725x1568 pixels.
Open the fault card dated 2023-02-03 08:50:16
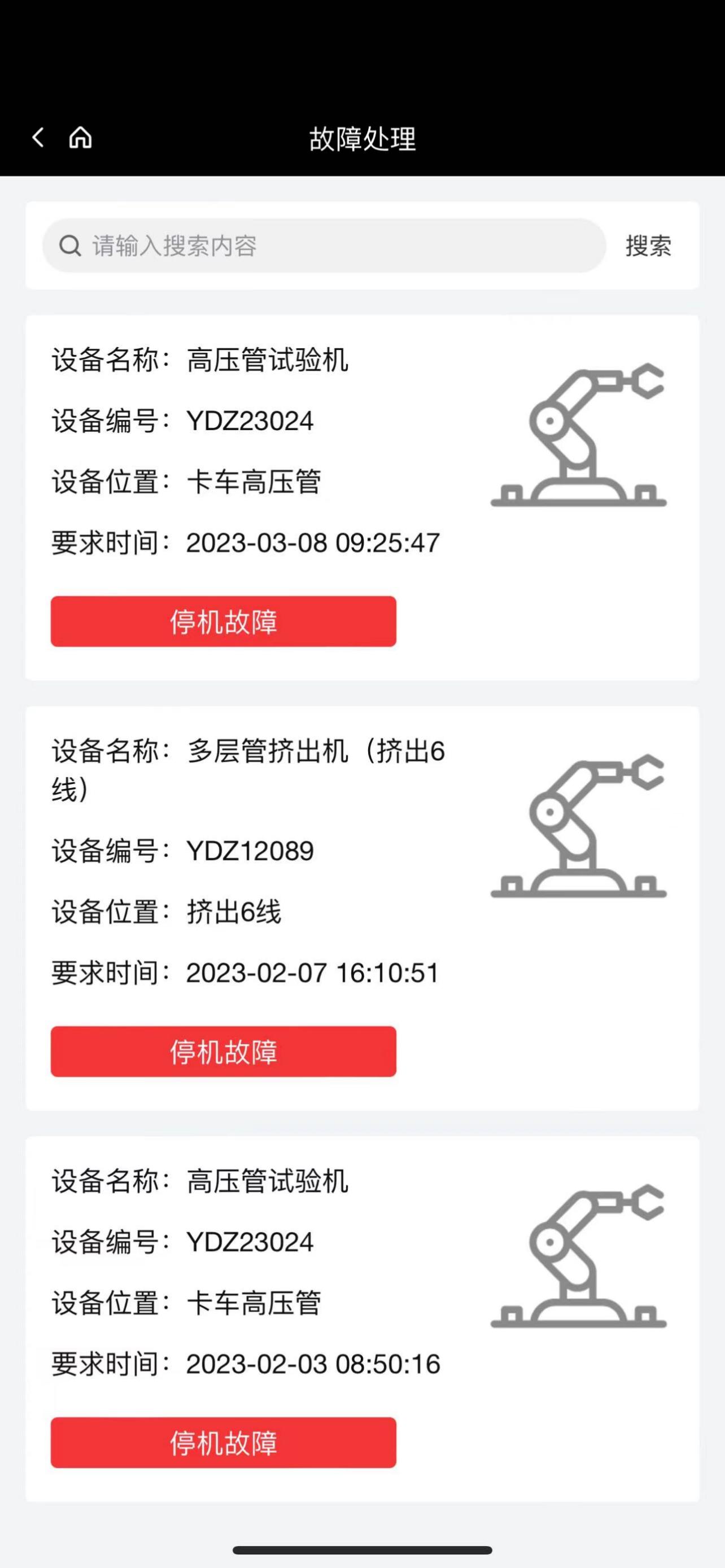coord(362,1319)
